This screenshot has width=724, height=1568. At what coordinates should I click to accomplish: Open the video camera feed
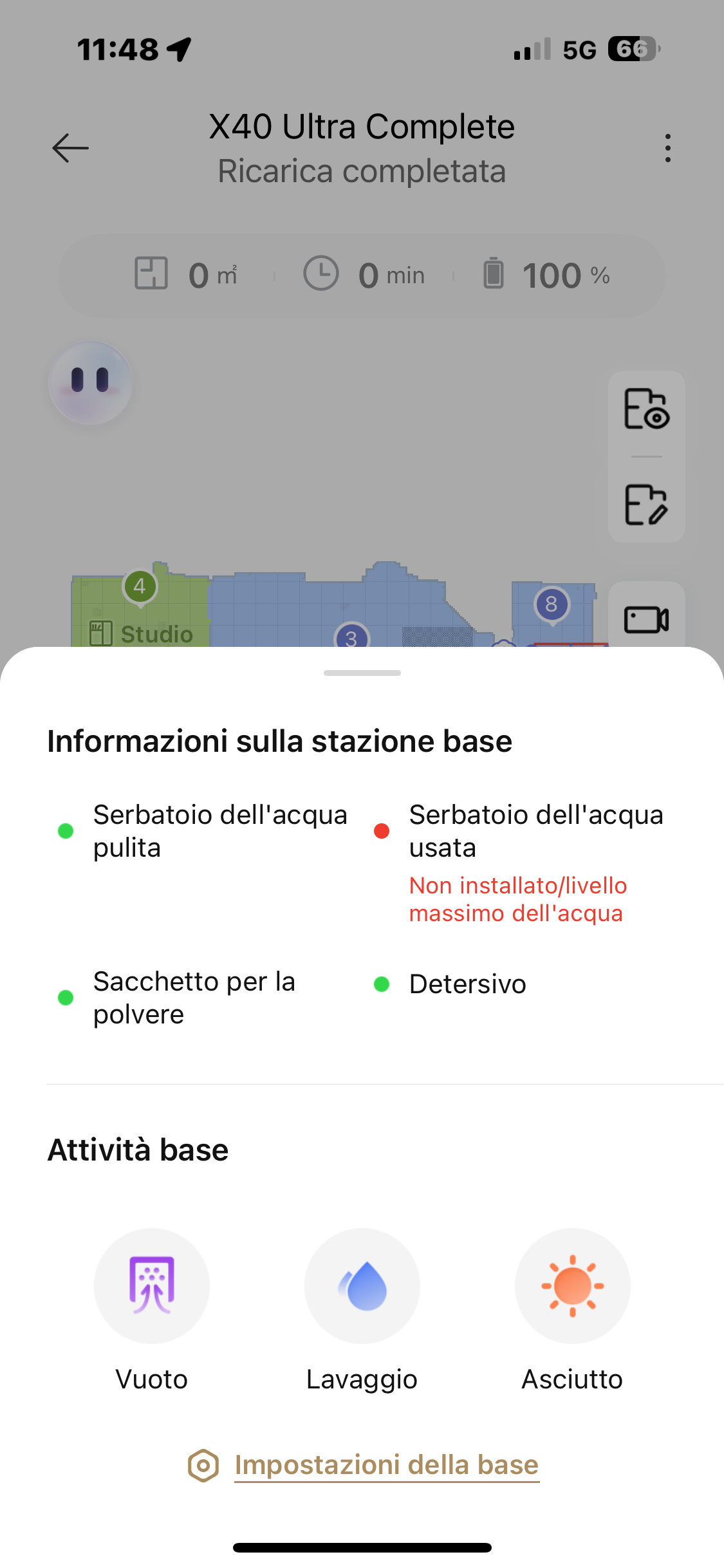[647, 619]
